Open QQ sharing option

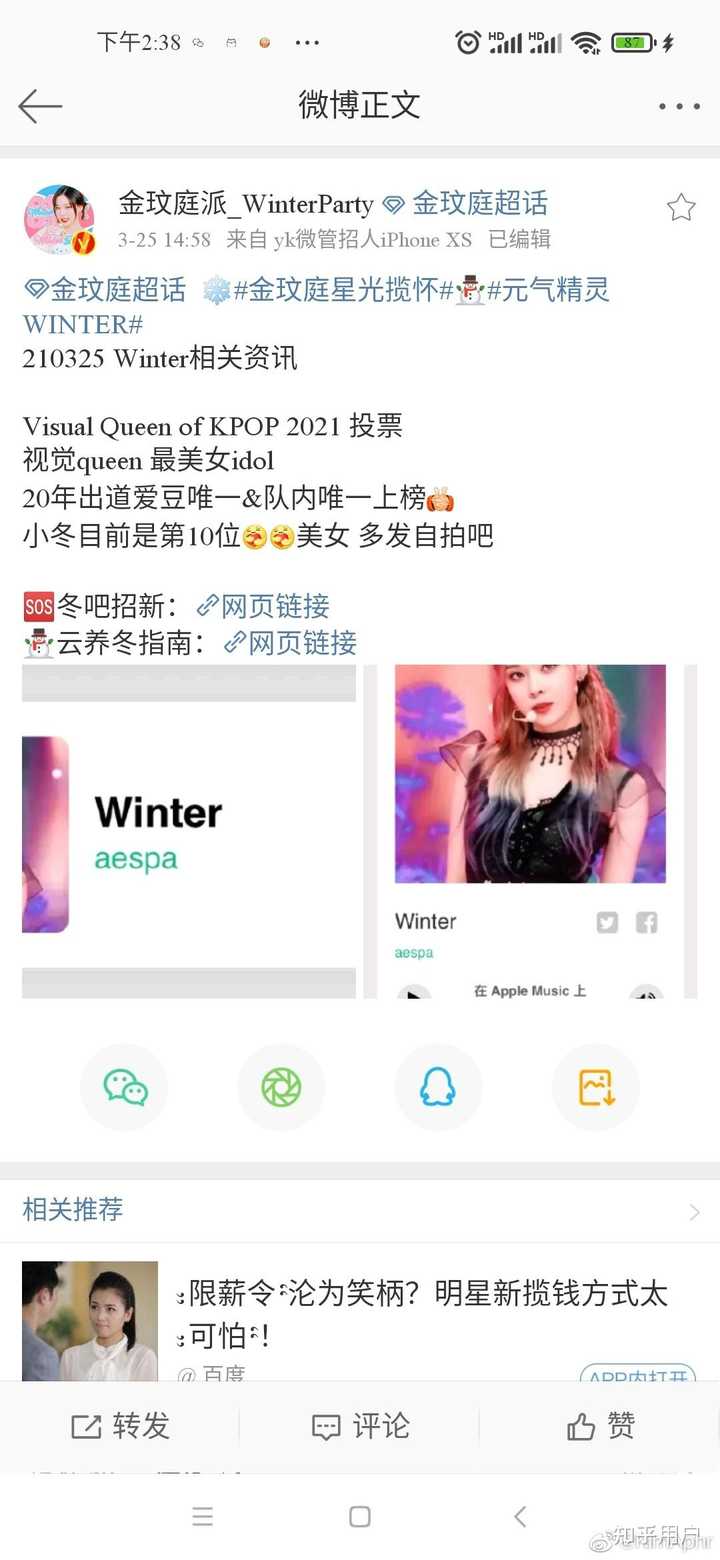pyautogui.click(x=438, y=1086)
